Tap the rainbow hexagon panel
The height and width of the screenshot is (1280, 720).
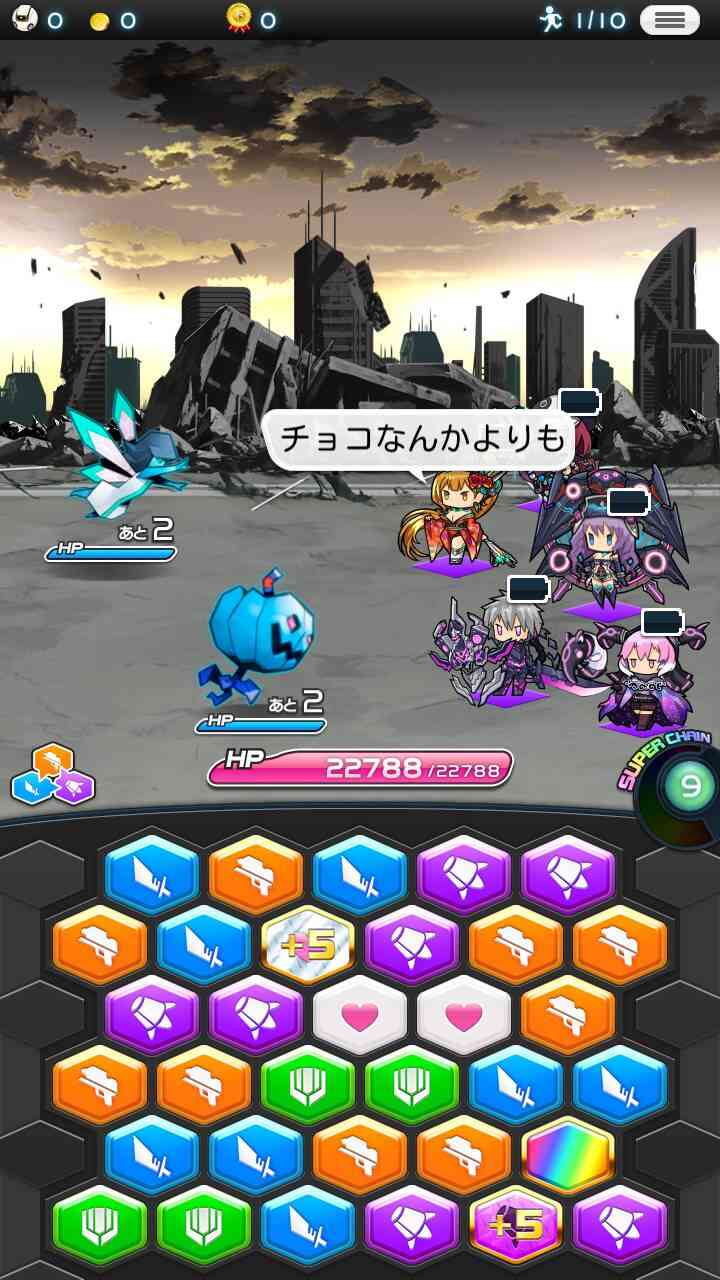click(567, 1155)
